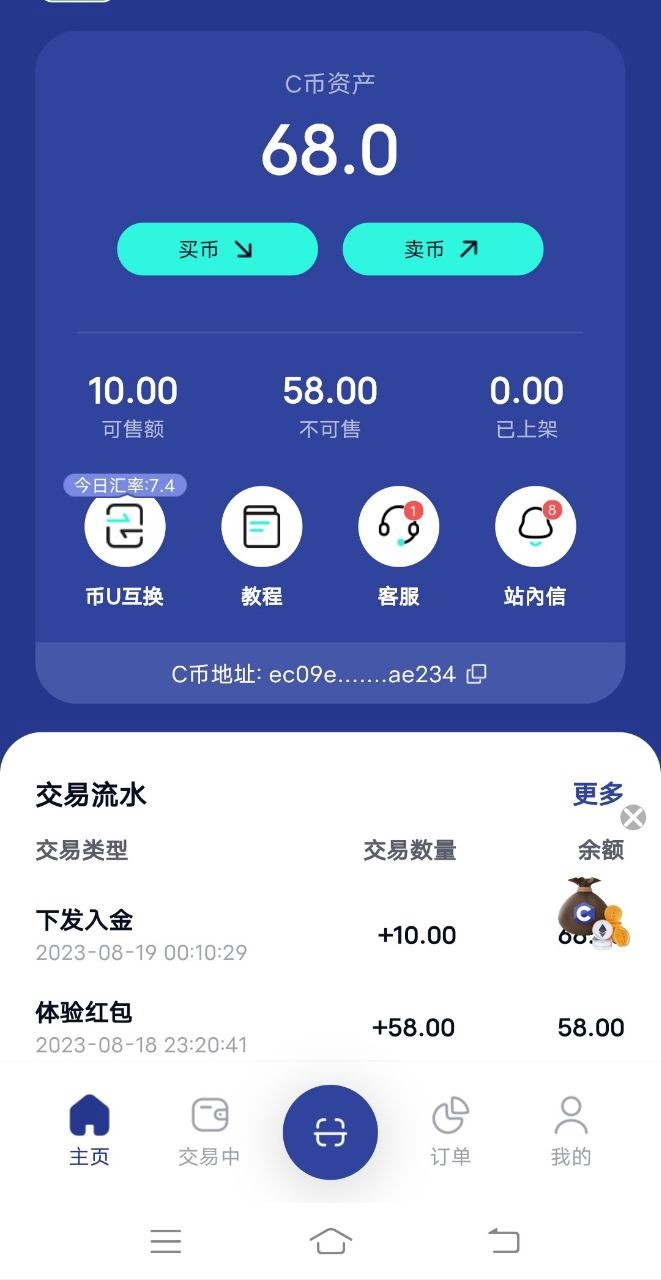Open 币U互换 coin exchange
The width and height of the screenshot is (661, 1280).
tap(125, 528)
